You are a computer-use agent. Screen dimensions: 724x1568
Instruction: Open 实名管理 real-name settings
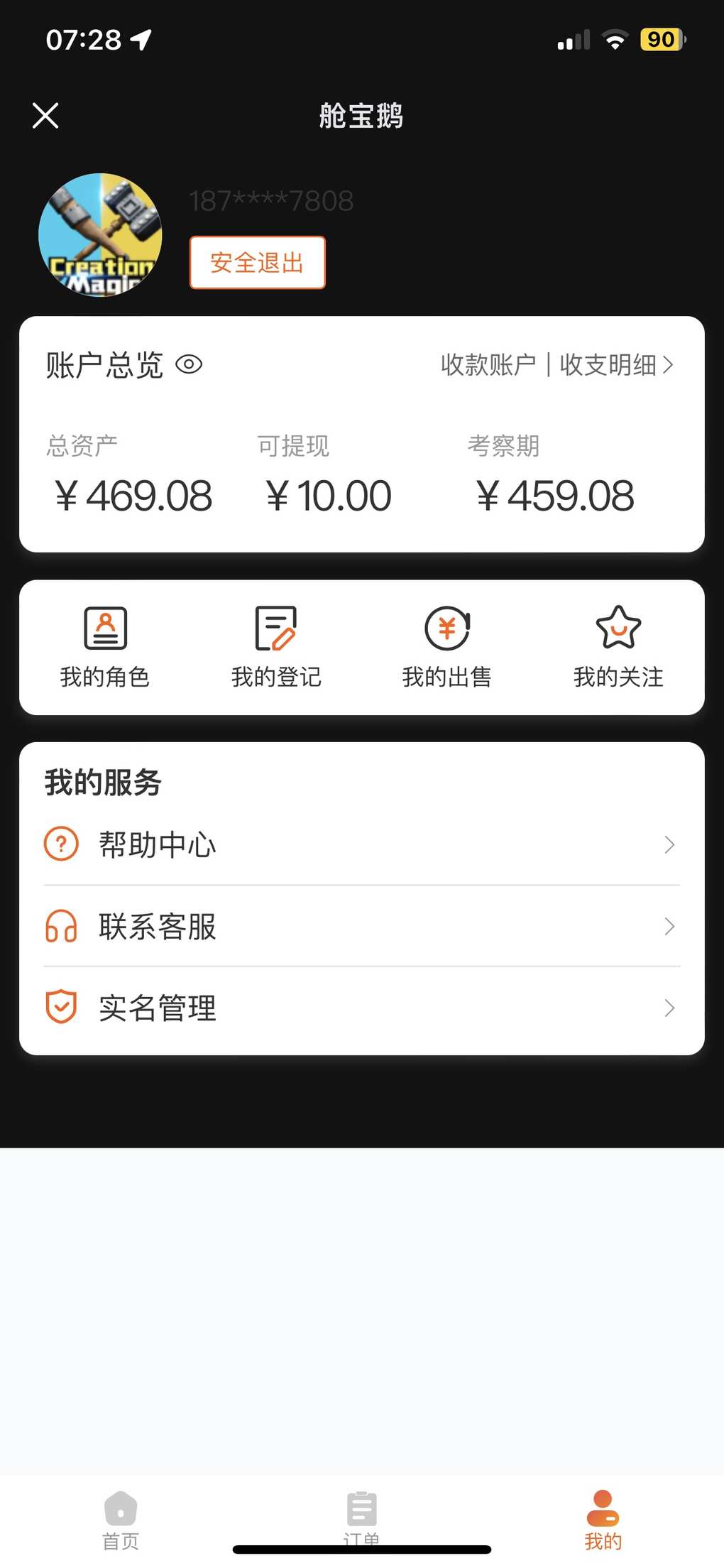(x=362, y=1008)
